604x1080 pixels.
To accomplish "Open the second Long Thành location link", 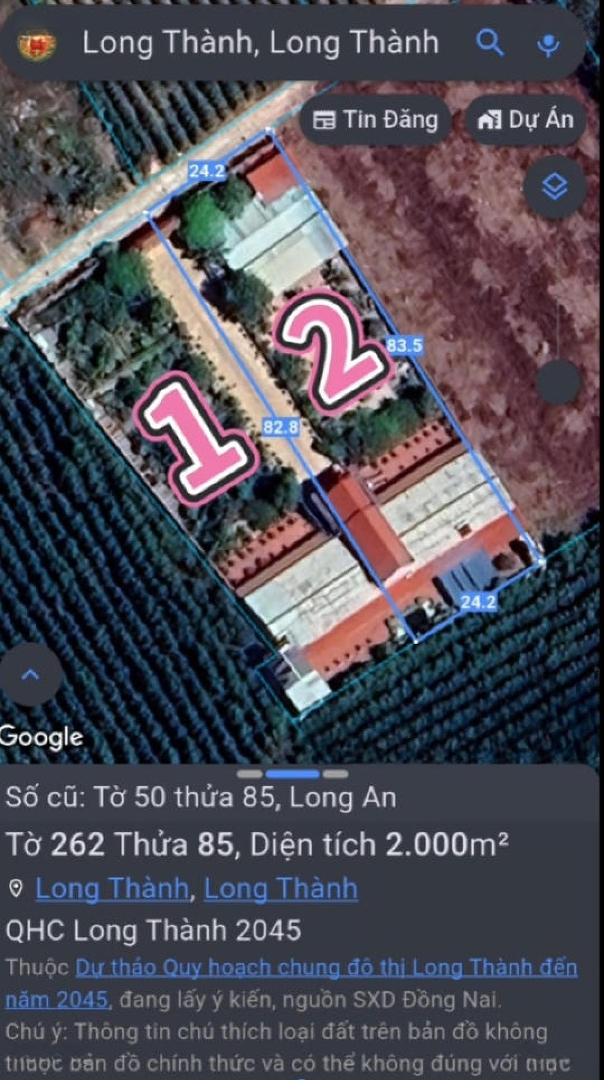I will click(x=280, y=888).
